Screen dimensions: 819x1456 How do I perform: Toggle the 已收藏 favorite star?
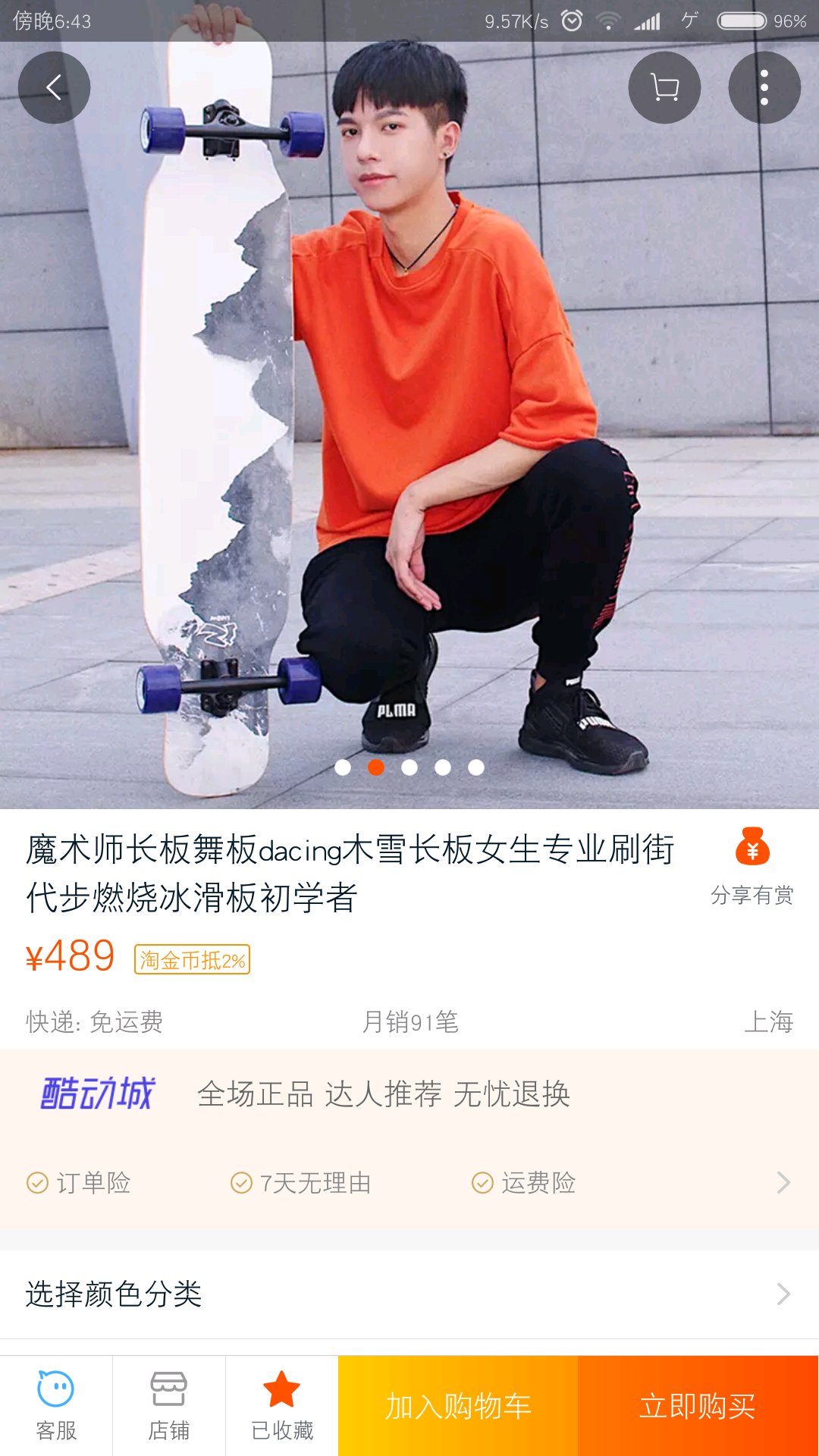(282, 1406)
